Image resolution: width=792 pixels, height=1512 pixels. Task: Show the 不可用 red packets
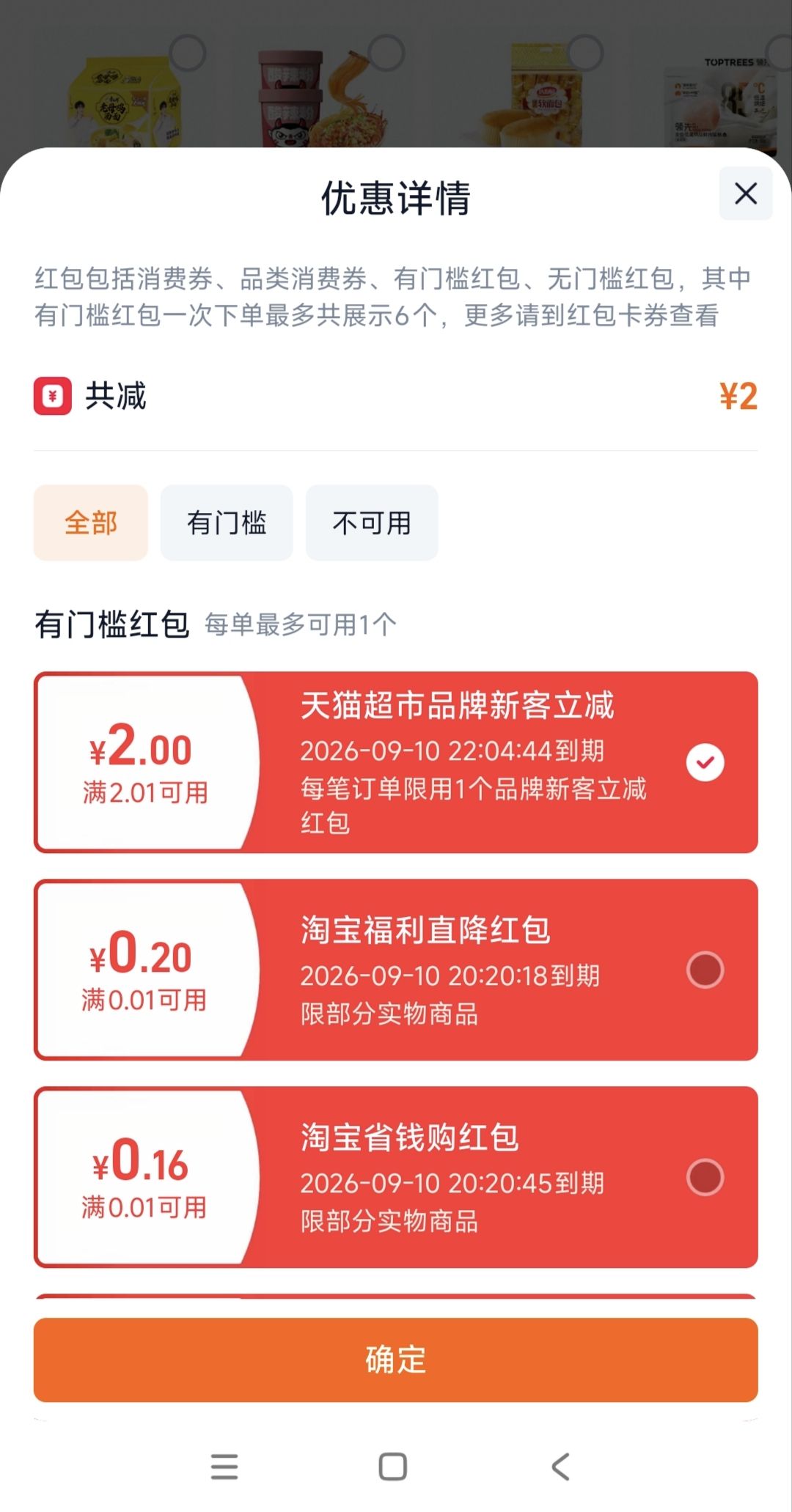(x=372, y=523)
